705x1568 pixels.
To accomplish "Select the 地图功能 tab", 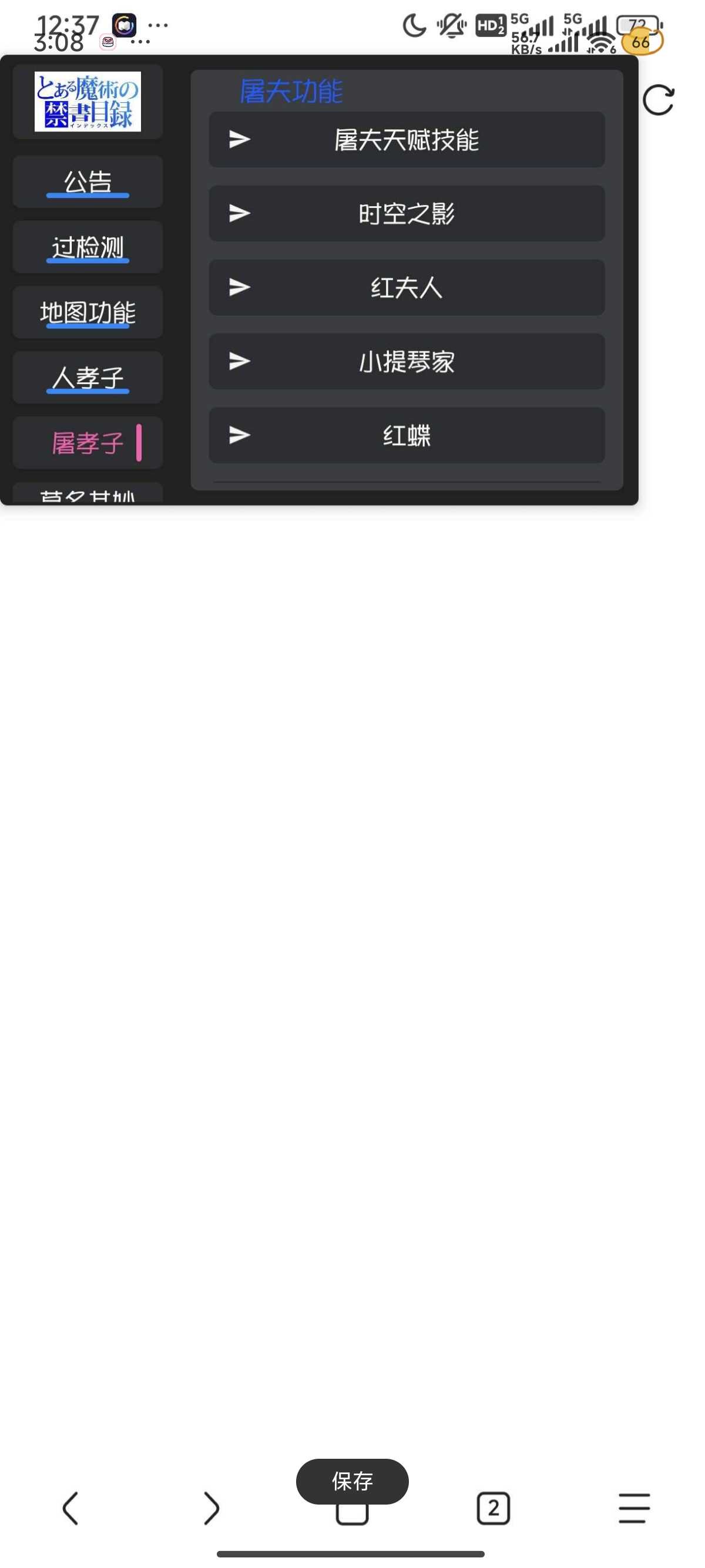I will (x=88, y=312).
